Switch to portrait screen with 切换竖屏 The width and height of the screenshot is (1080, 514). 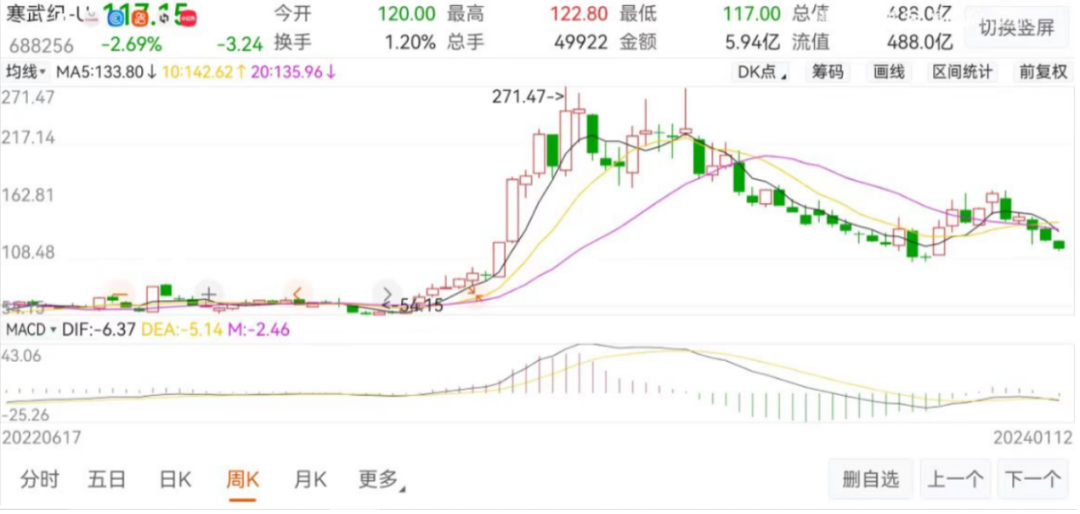click(1016, 28)
